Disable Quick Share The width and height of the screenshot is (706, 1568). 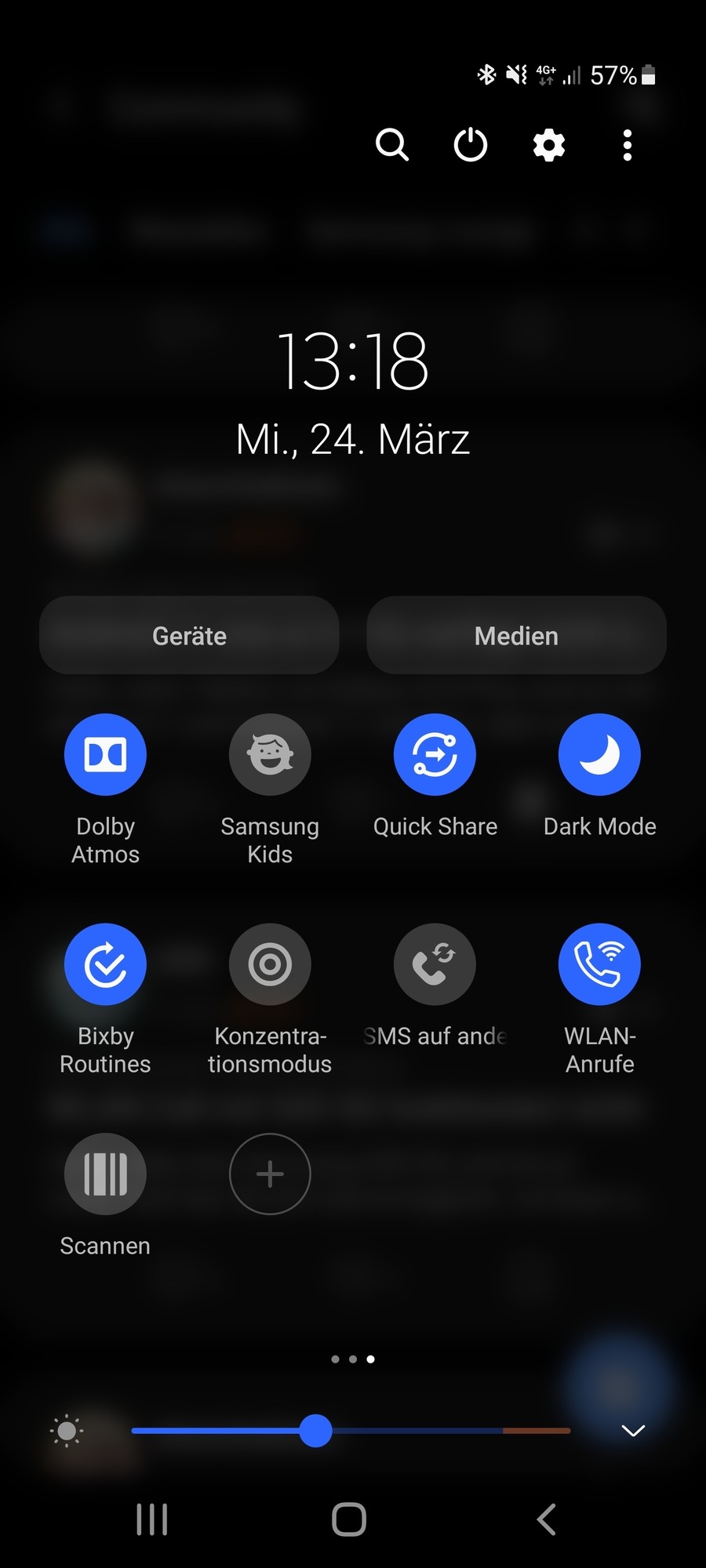[x=435, y=755]
